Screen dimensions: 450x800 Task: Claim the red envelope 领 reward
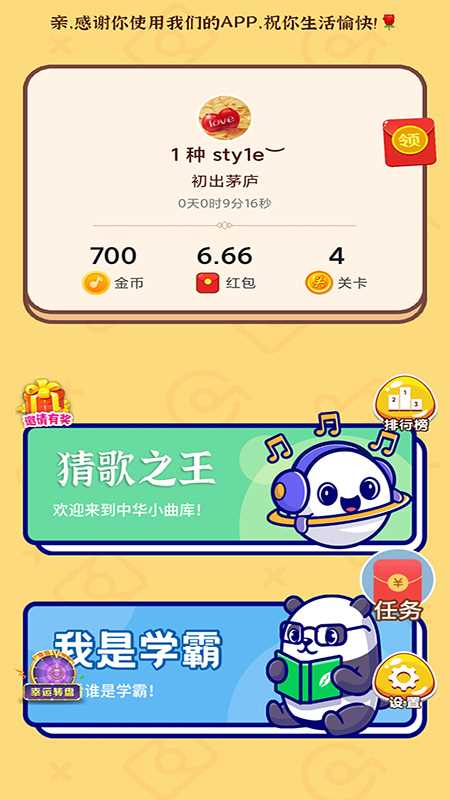[409, 141]
